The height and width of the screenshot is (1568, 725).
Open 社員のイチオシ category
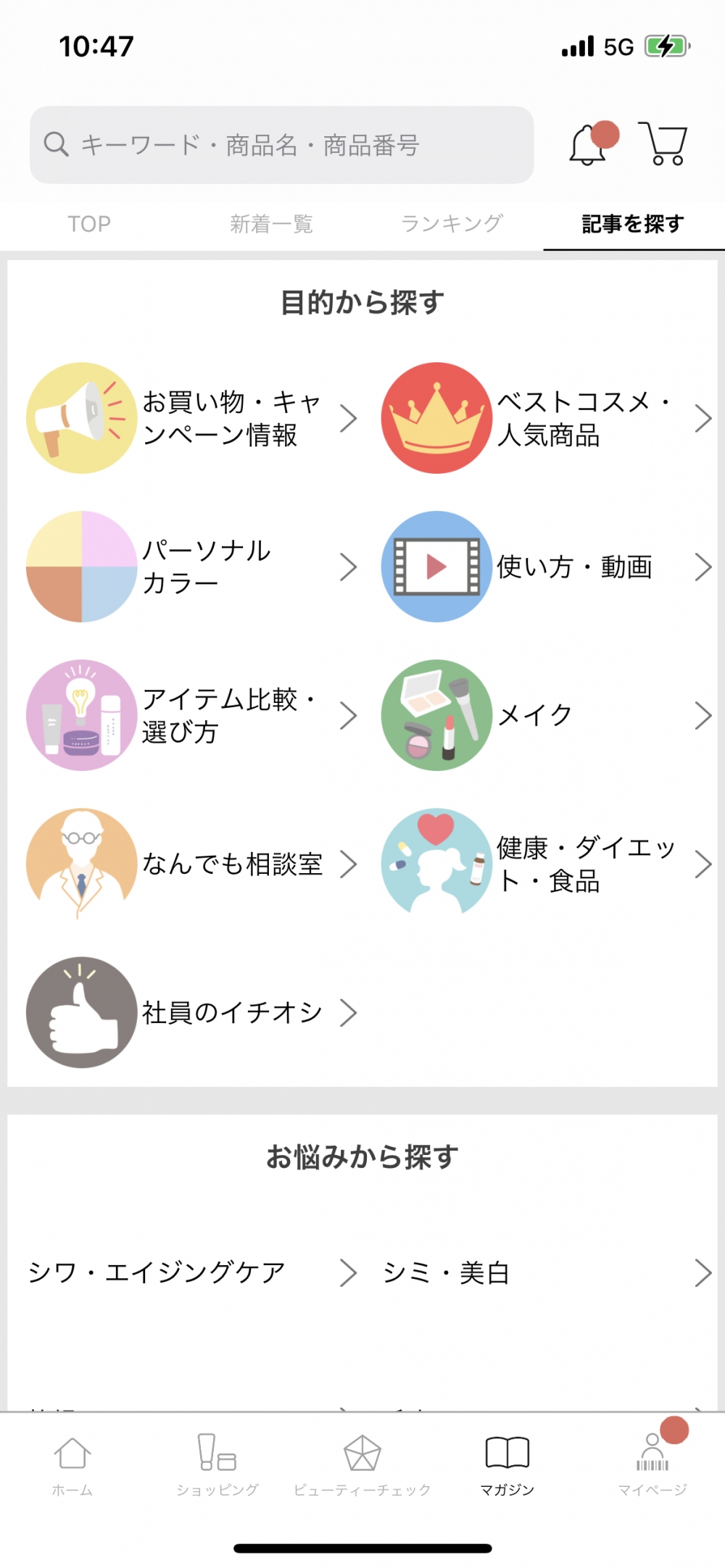(x=192, y=1012)
